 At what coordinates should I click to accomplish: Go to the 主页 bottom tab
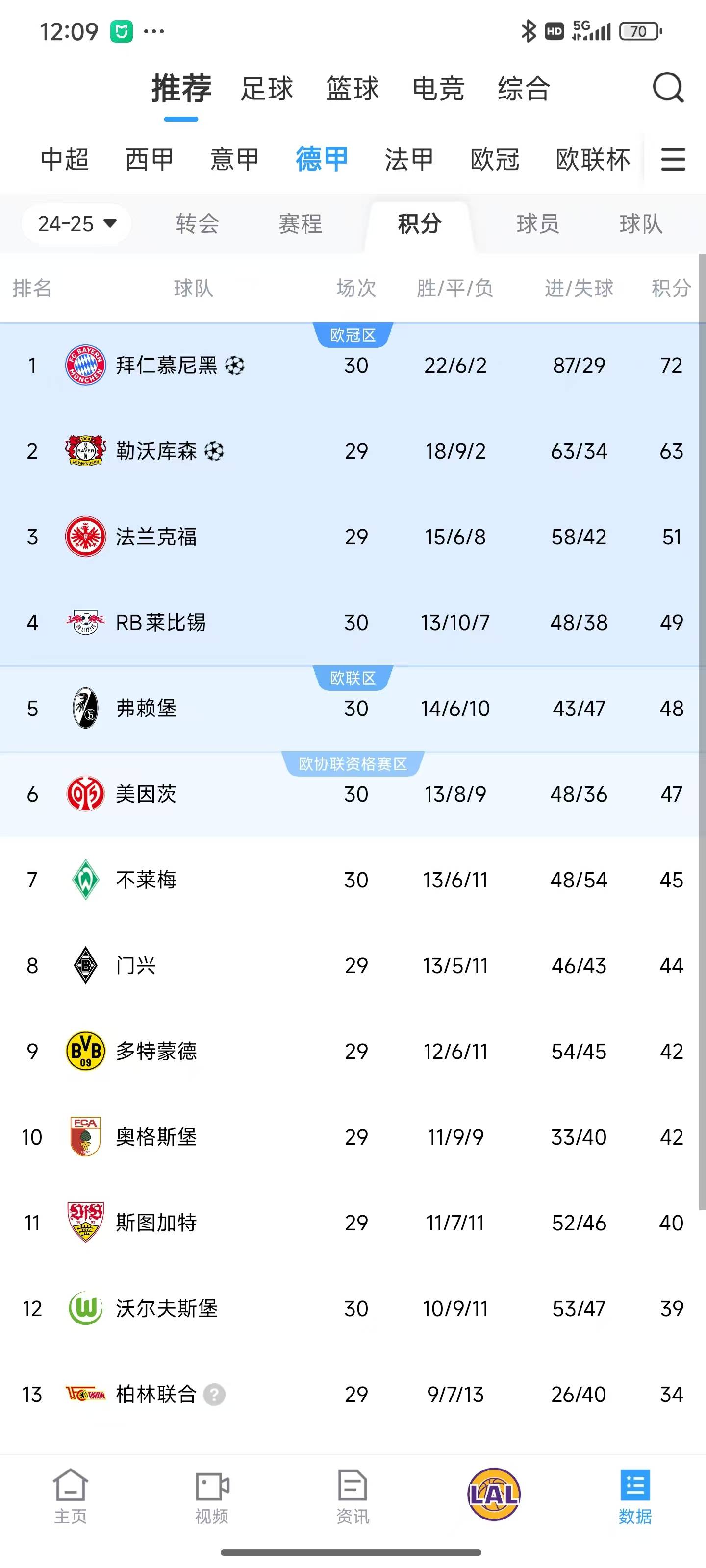point(71,1495)
